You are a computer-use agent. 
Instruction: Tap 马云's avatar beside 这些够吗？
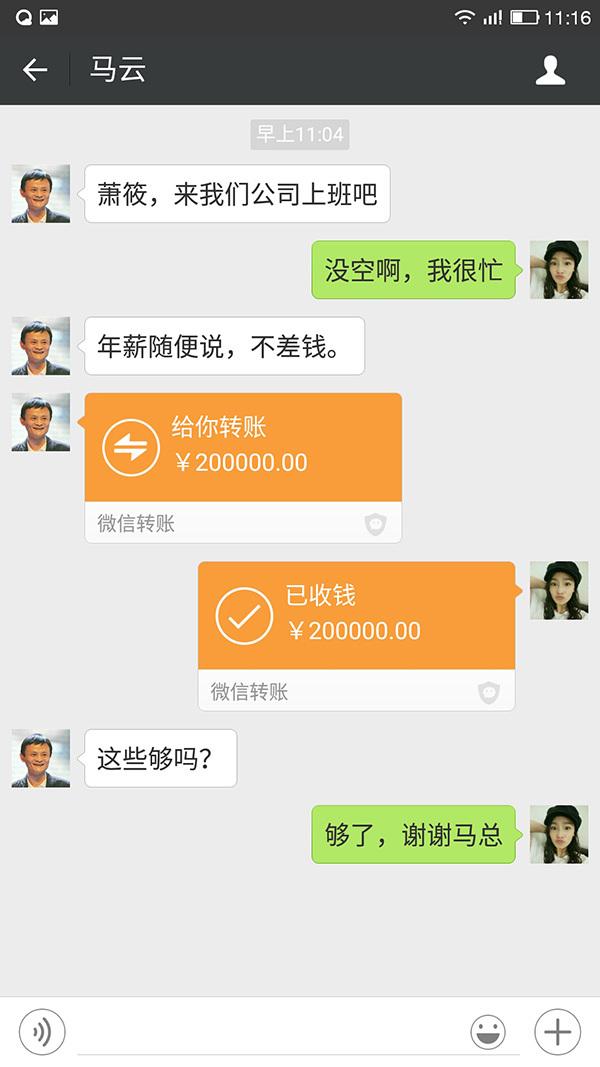(41, 758)
